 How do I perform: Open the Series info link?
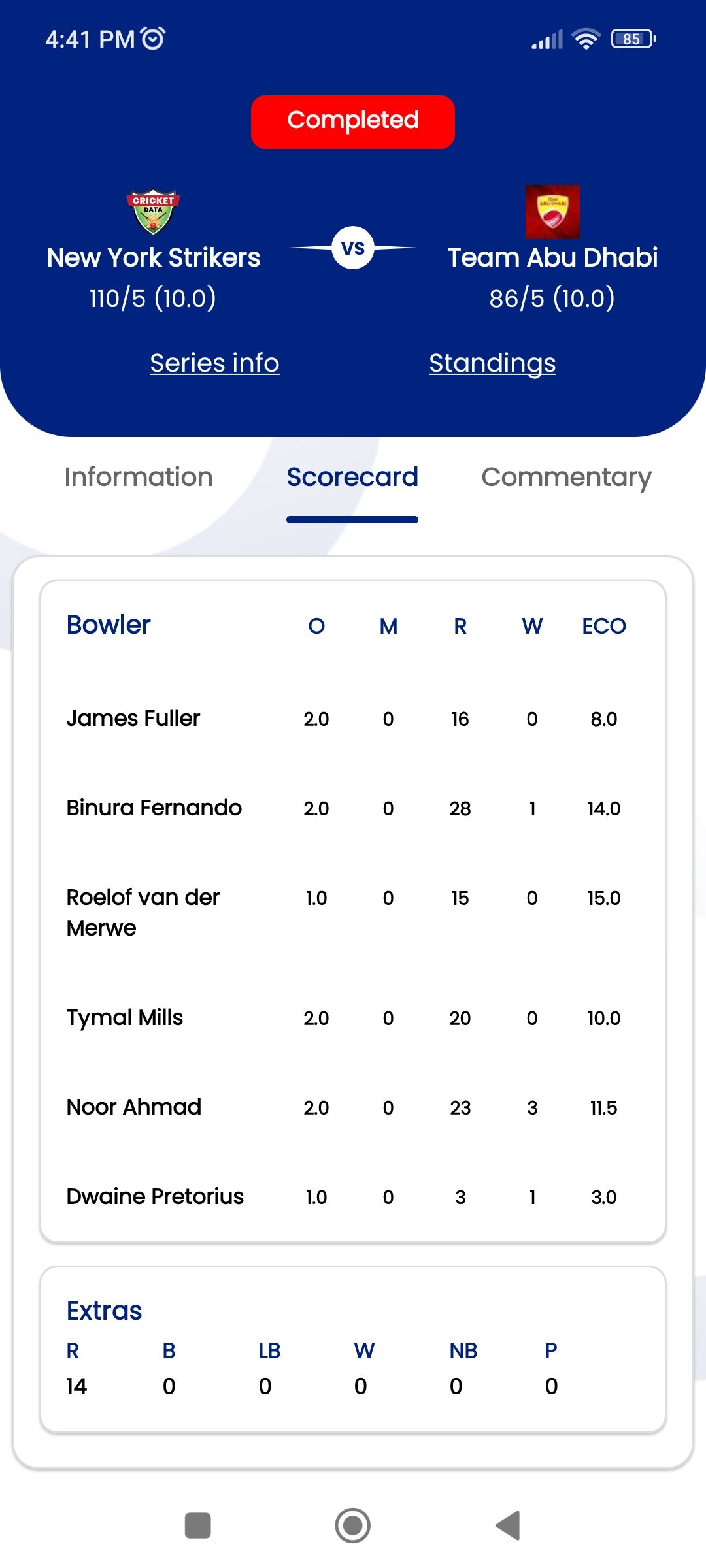tap(214, 363)
